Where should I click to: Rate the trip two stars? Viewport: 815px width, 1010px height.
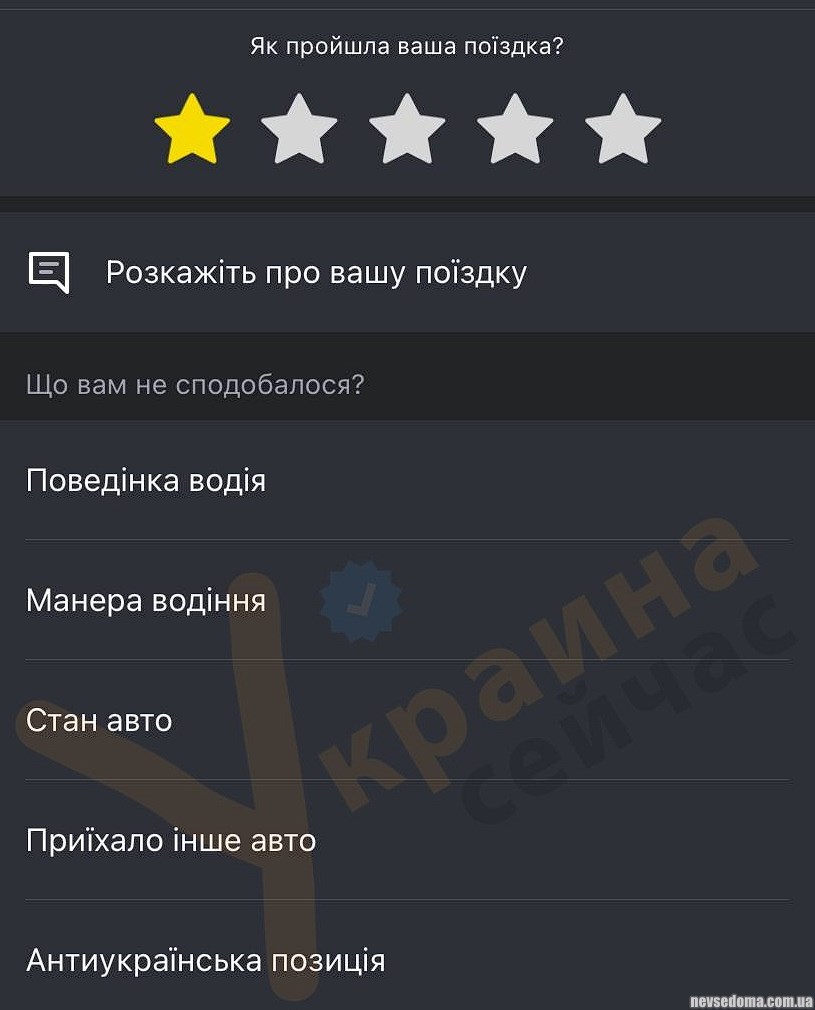tap(299, 129)
